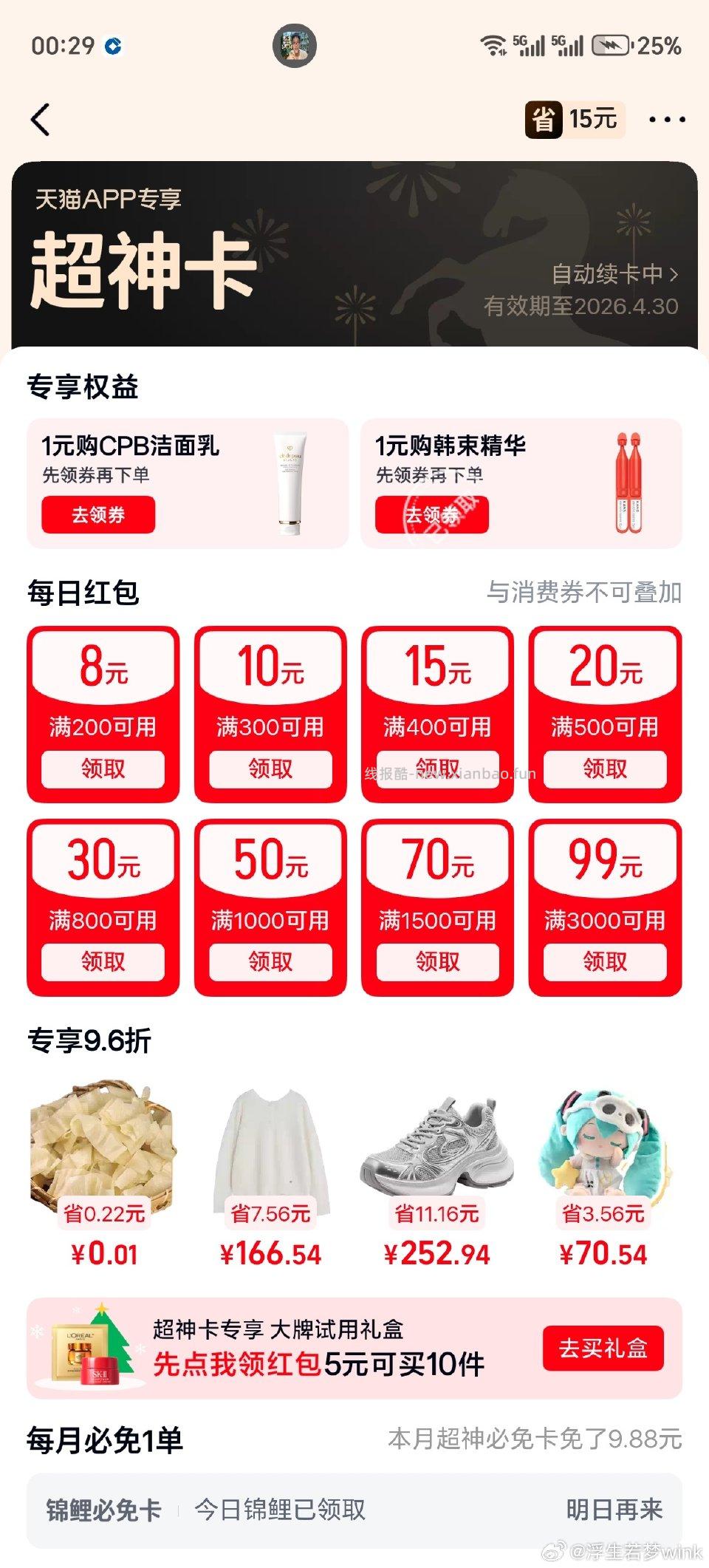This screenshot has width=709, height=1568.
Task: Tap the avatar icon in the status bar
Action: click(x=295, y=46)
